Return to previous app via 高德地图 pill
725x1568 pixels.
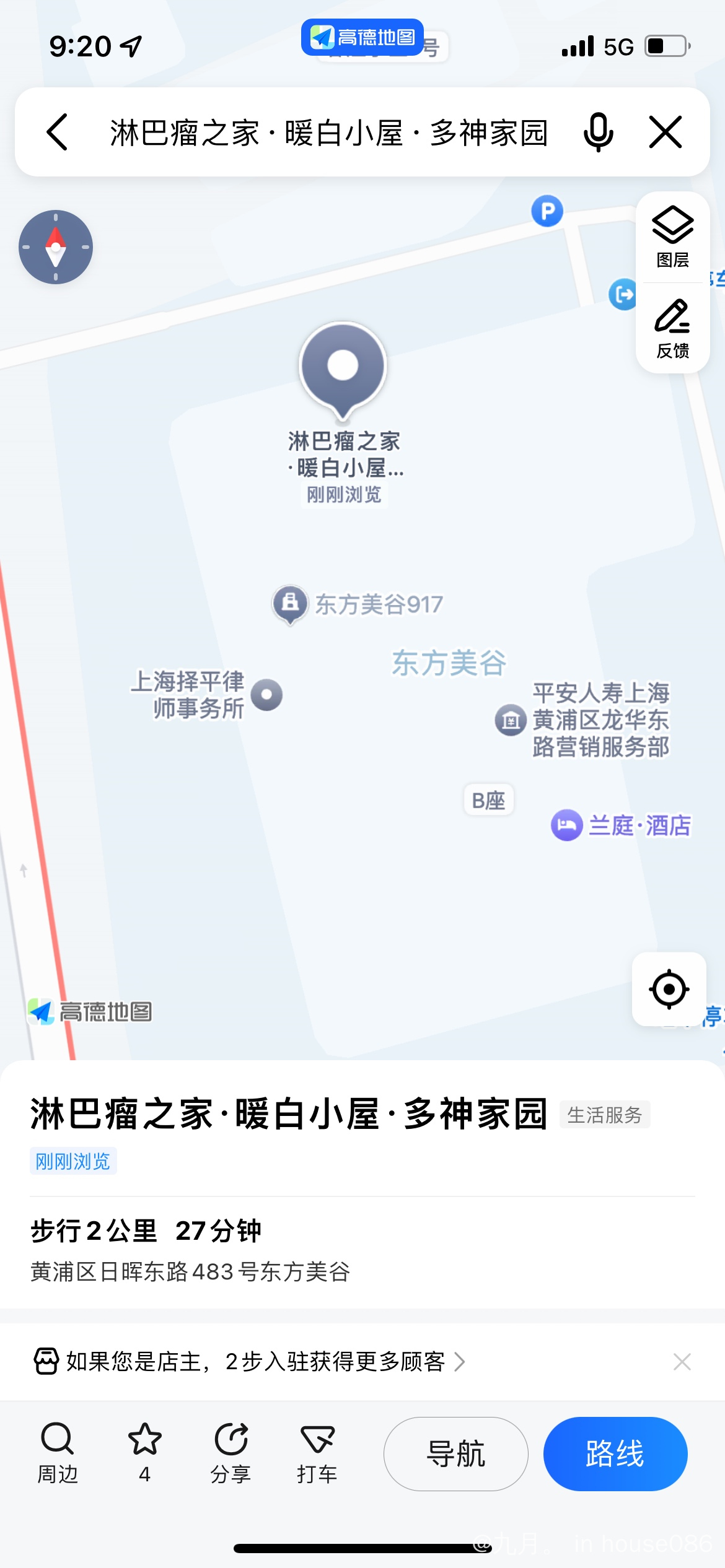[x=362, y=37]
